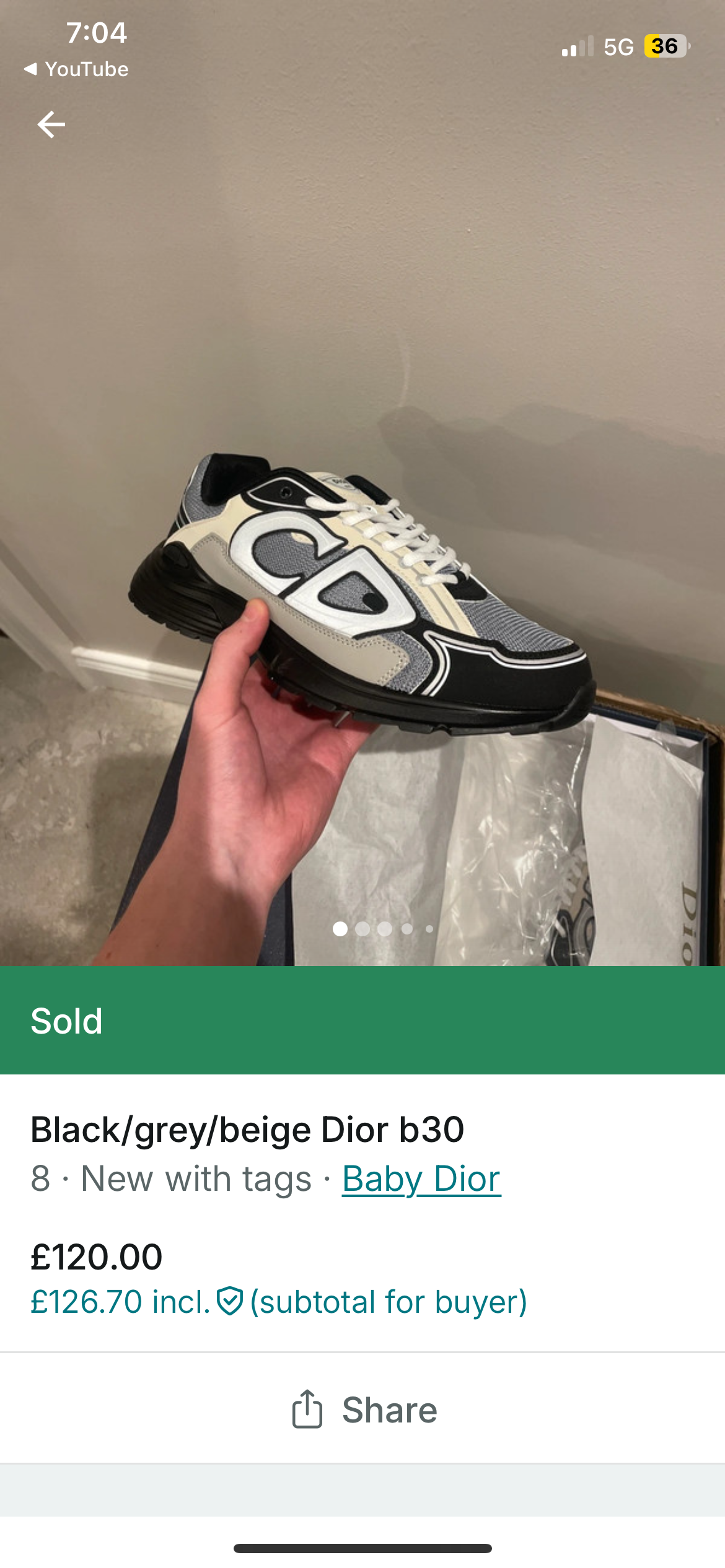Tap the sneaker photo to enlarge
This screenshot has width=725, height=1568.
click(362, 588)
